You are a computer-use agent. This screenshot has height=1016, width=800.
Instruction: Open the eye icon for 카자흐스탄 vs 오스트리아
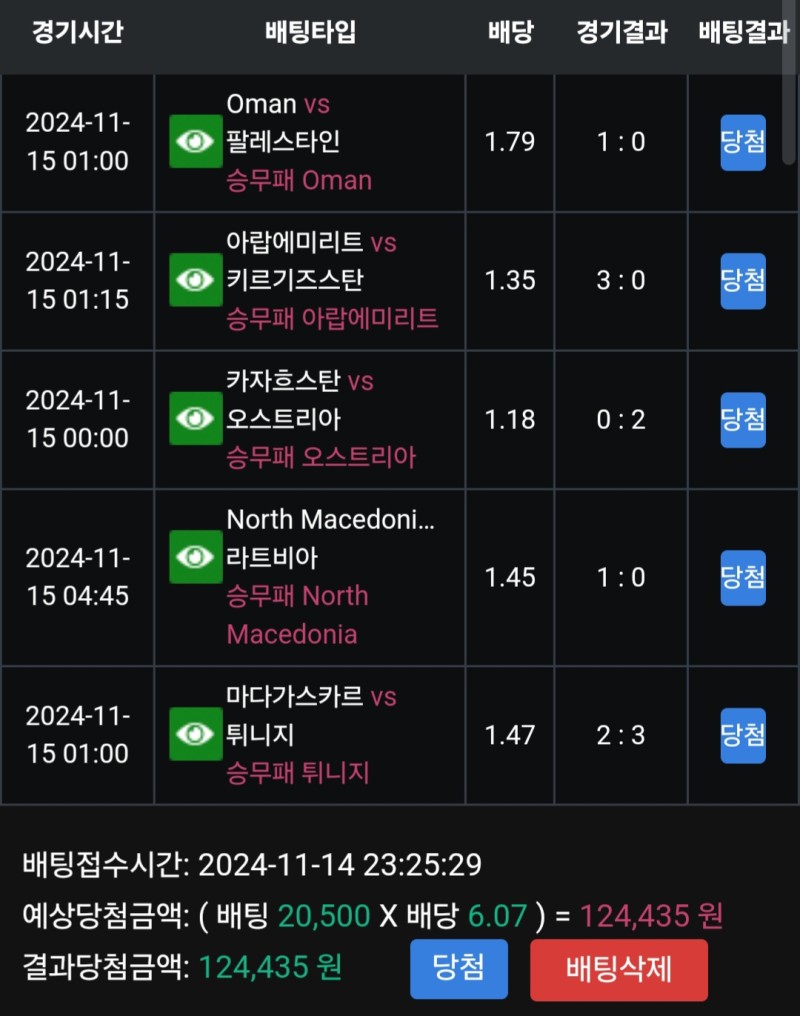(195, 419)
